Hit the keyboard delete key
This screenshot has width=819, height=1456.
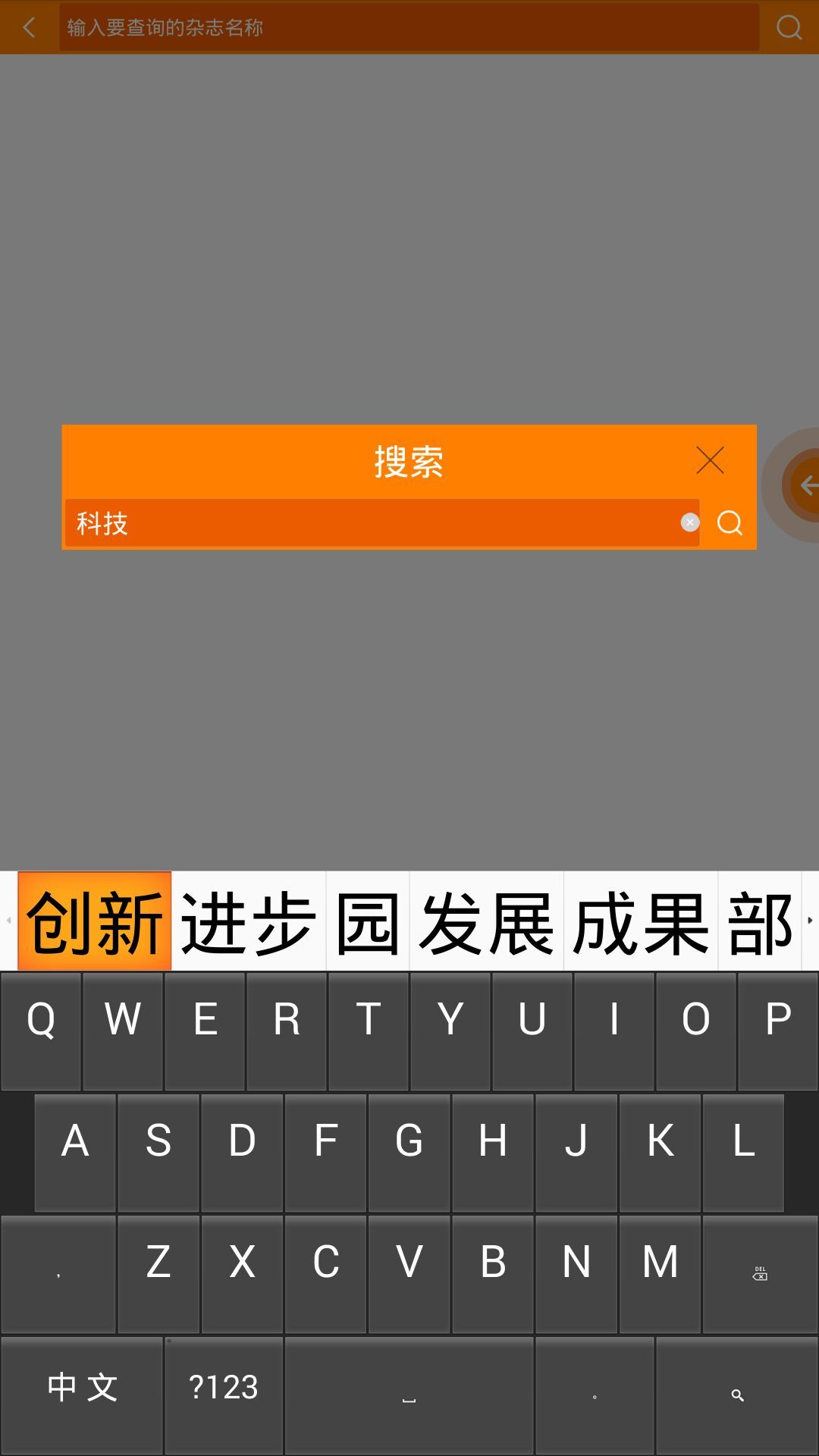[x=760, y=1274]
